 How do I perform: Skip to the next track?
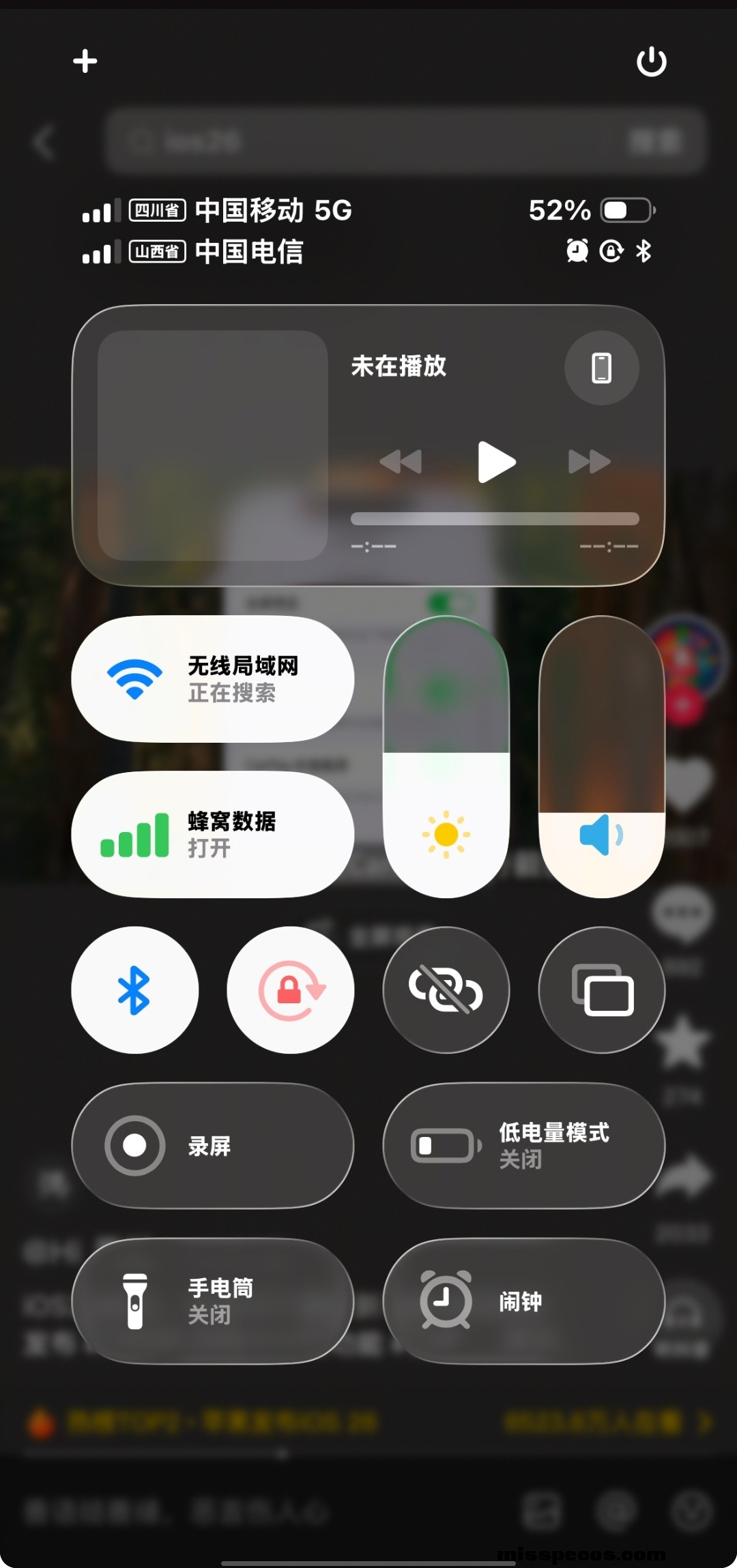coord(589,462)
